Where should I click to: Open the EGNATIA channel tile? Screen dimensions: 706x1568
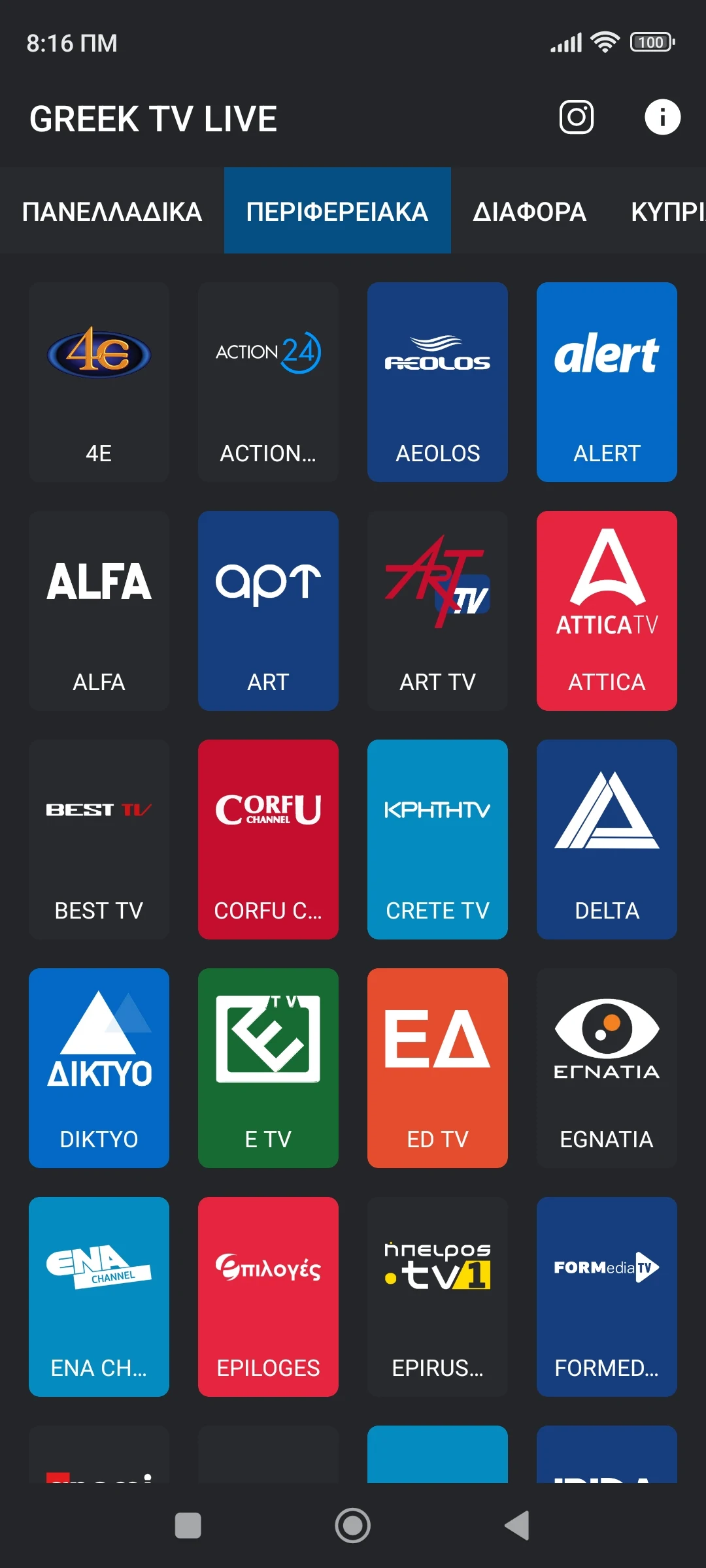pyautogui.click(x=607, y=1068)
